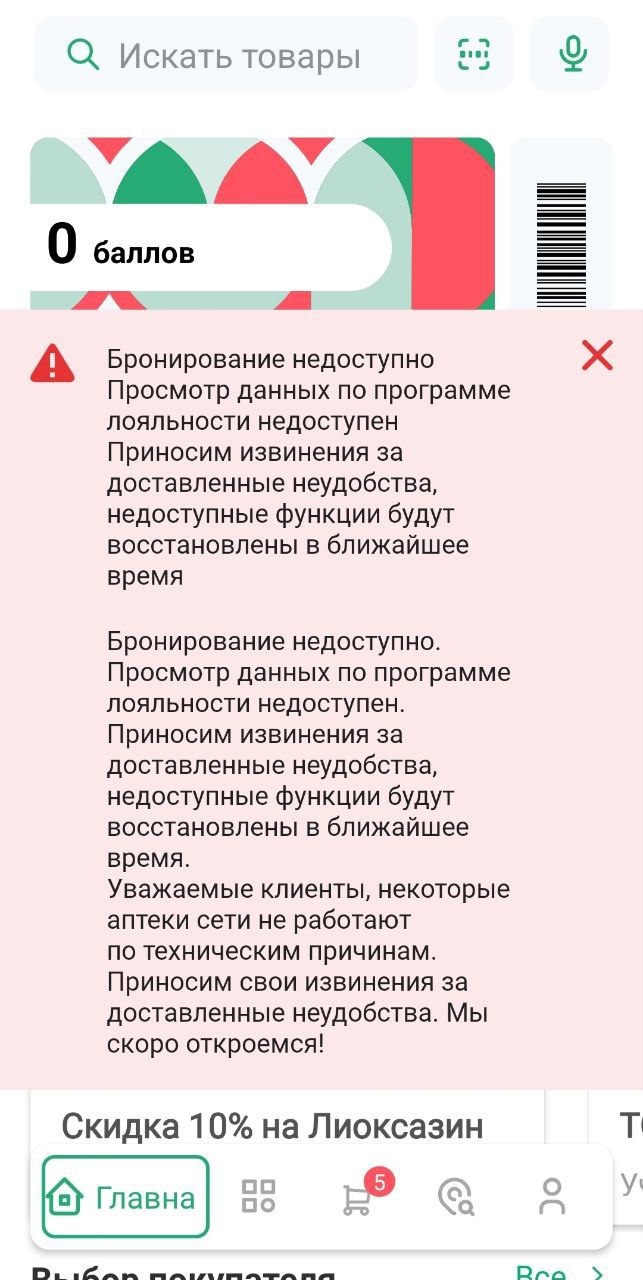Open the pharmacy map search tab
Screen dimensions: 643x1280
[456, 1197]
